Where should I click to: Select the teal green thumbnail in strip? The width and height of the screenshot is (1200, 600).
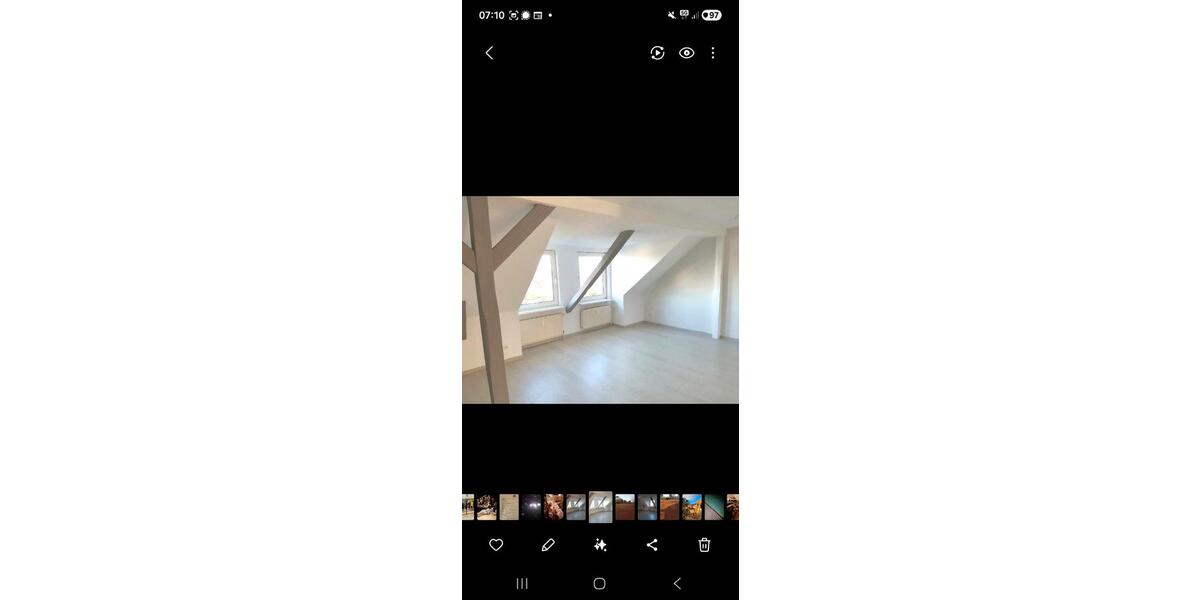[x=713, y=507]
